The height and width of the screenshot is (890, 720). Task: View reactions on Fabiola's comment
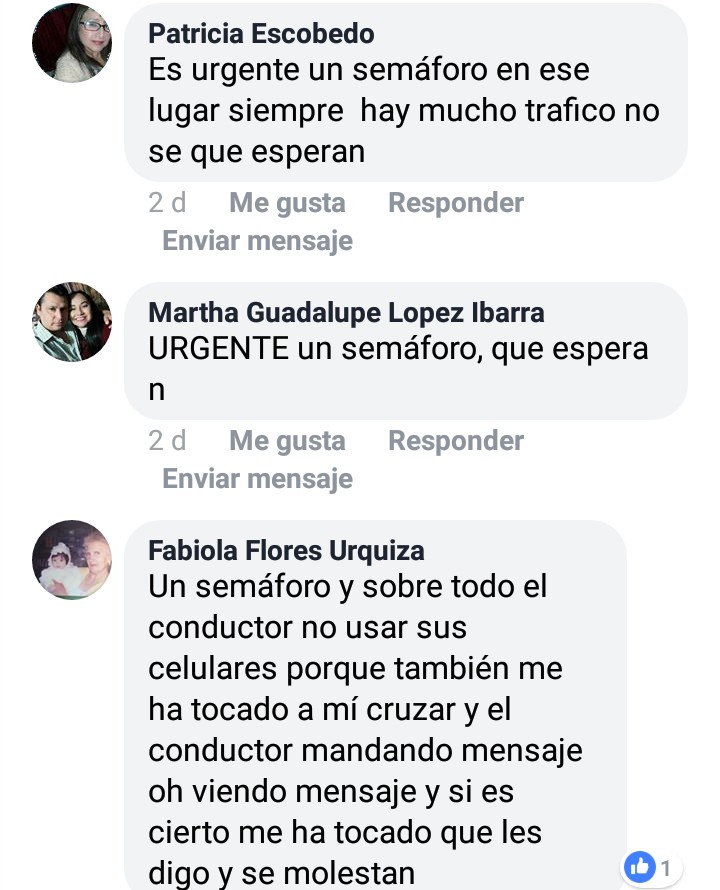pyautogui.click(x=650, y=867)
